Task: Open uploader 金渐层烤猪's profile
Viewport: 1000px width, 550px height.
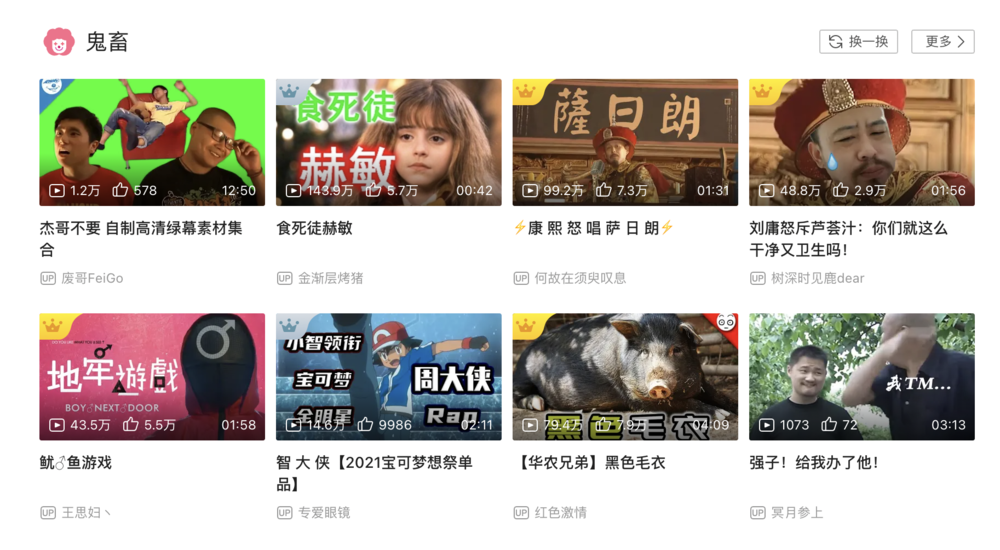Action: 330,278
